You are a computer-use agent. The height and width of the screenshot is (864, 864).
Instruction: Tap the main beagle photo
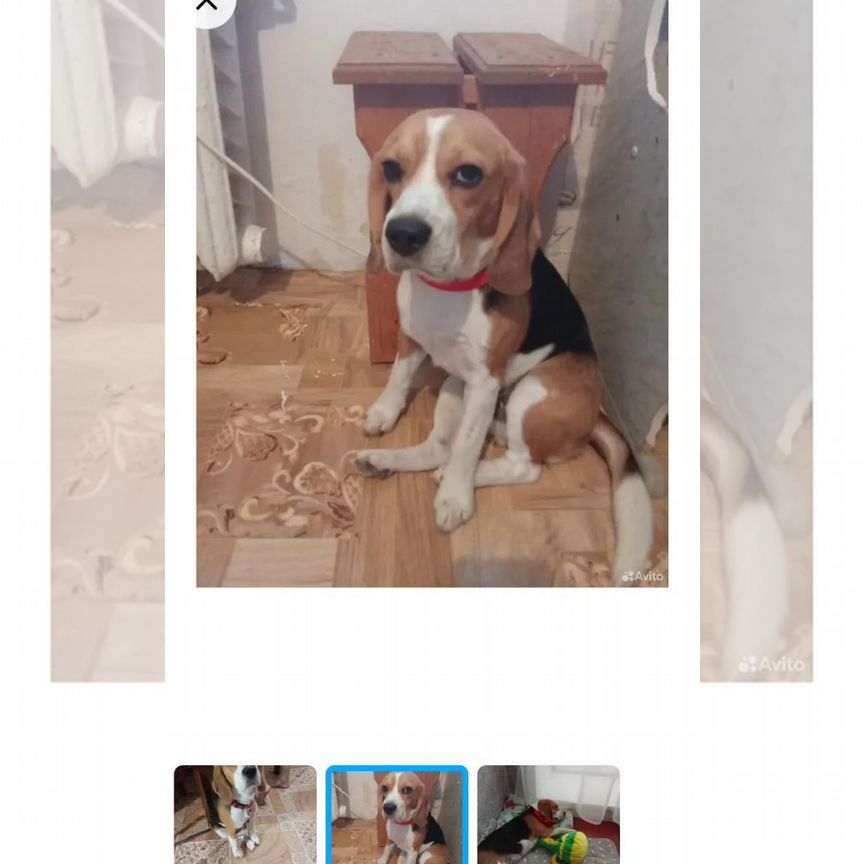(x=432, y=300)
